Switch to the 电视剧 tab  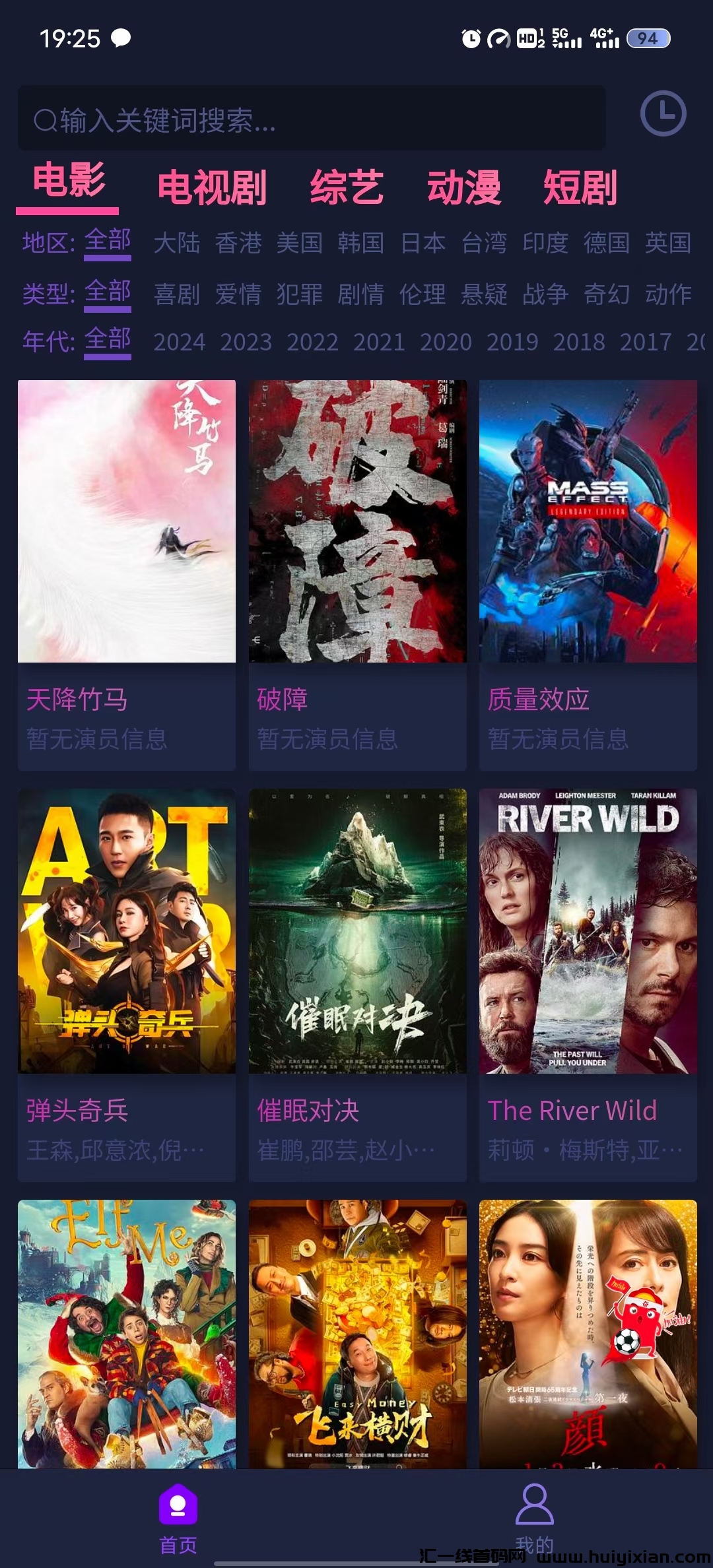212,187
